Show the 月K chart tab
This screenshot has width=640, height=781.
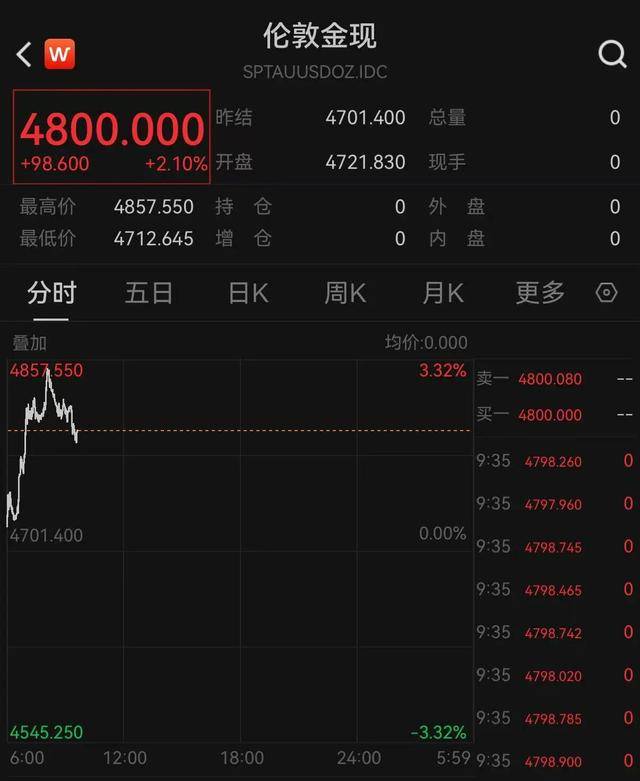[443, 293]
